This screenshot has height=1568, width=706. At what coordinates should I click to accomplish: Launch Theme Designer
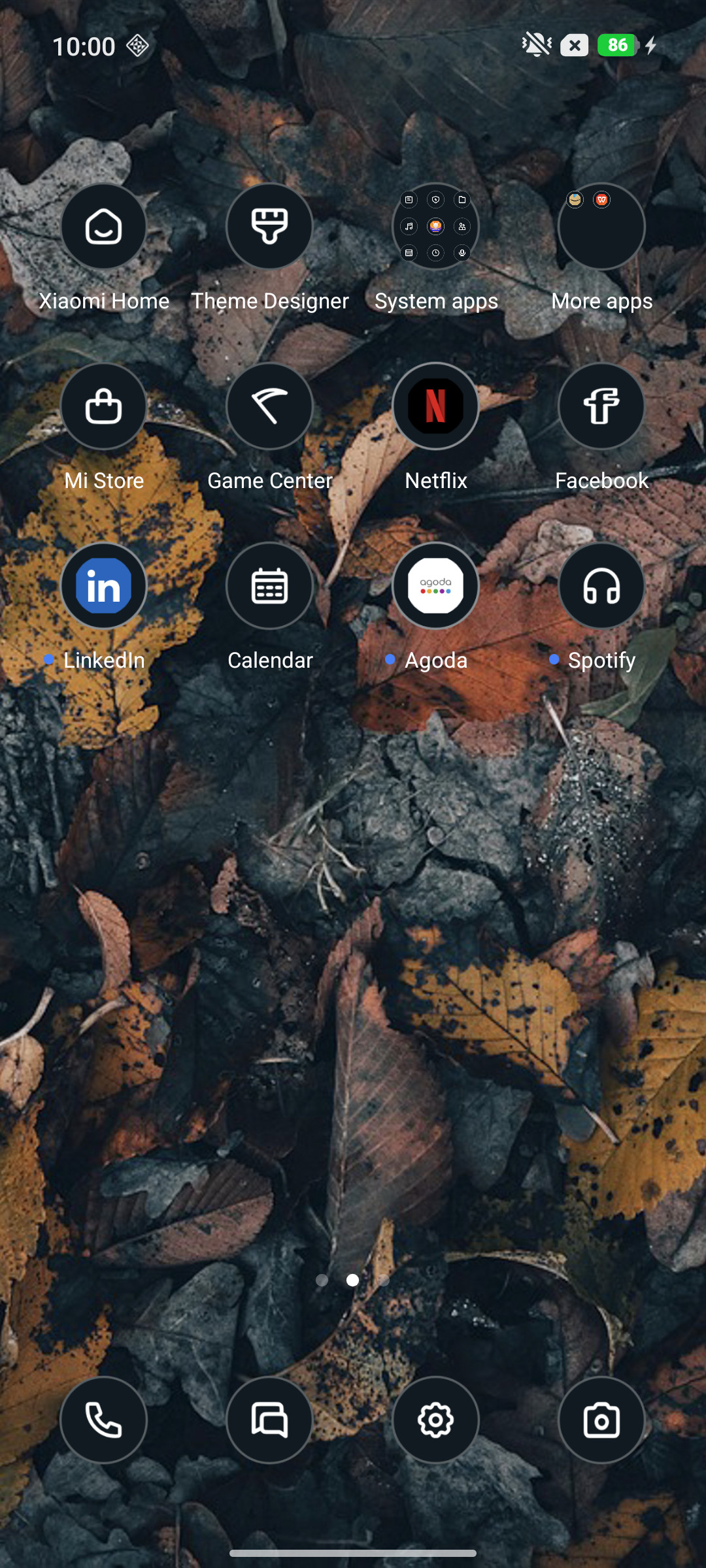269,227
